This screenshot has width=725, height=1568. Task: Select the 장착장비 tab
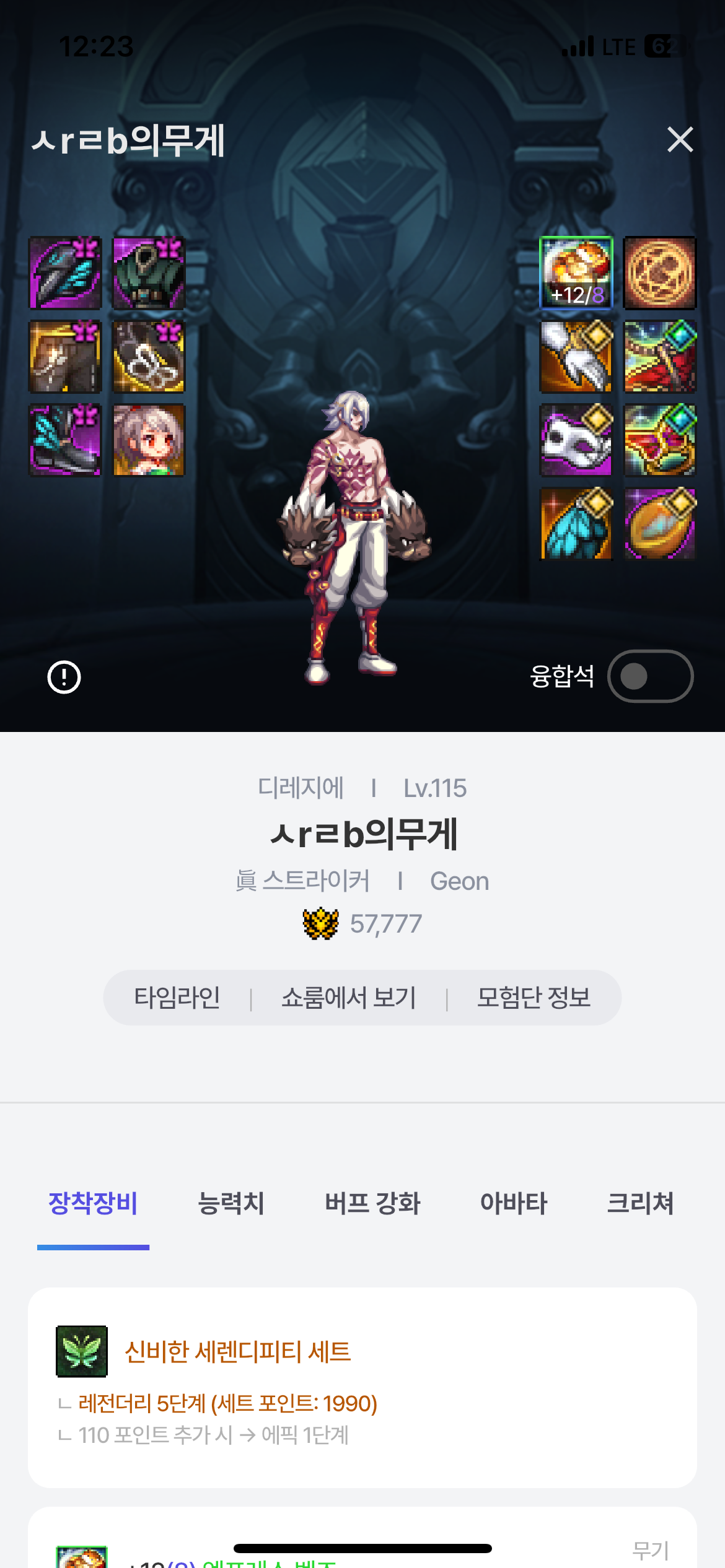pyautogui.click(x=93, y=1203)
